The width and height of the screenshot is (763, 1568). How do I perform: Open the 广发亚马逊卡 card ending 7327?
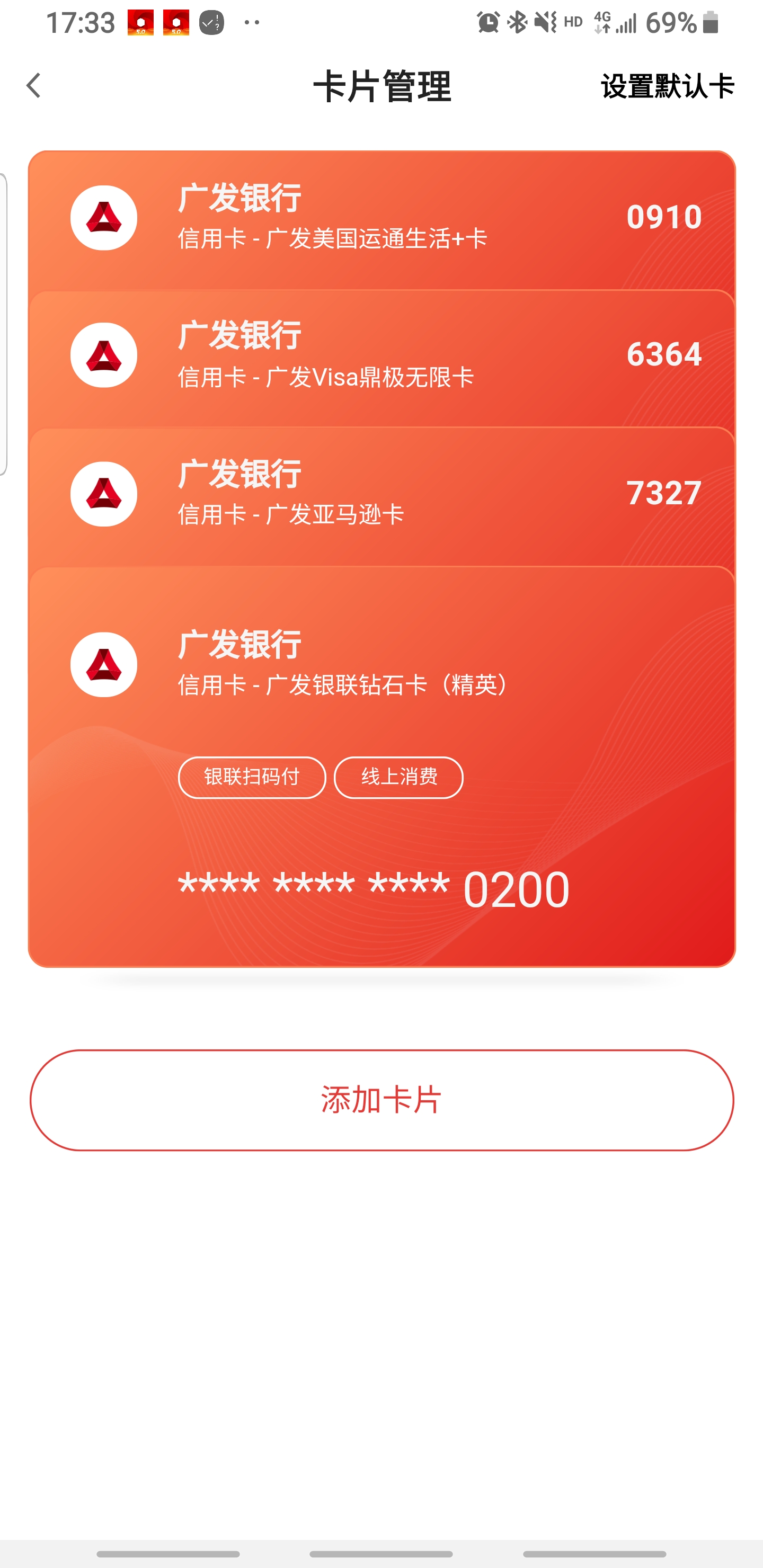(382, 497)
